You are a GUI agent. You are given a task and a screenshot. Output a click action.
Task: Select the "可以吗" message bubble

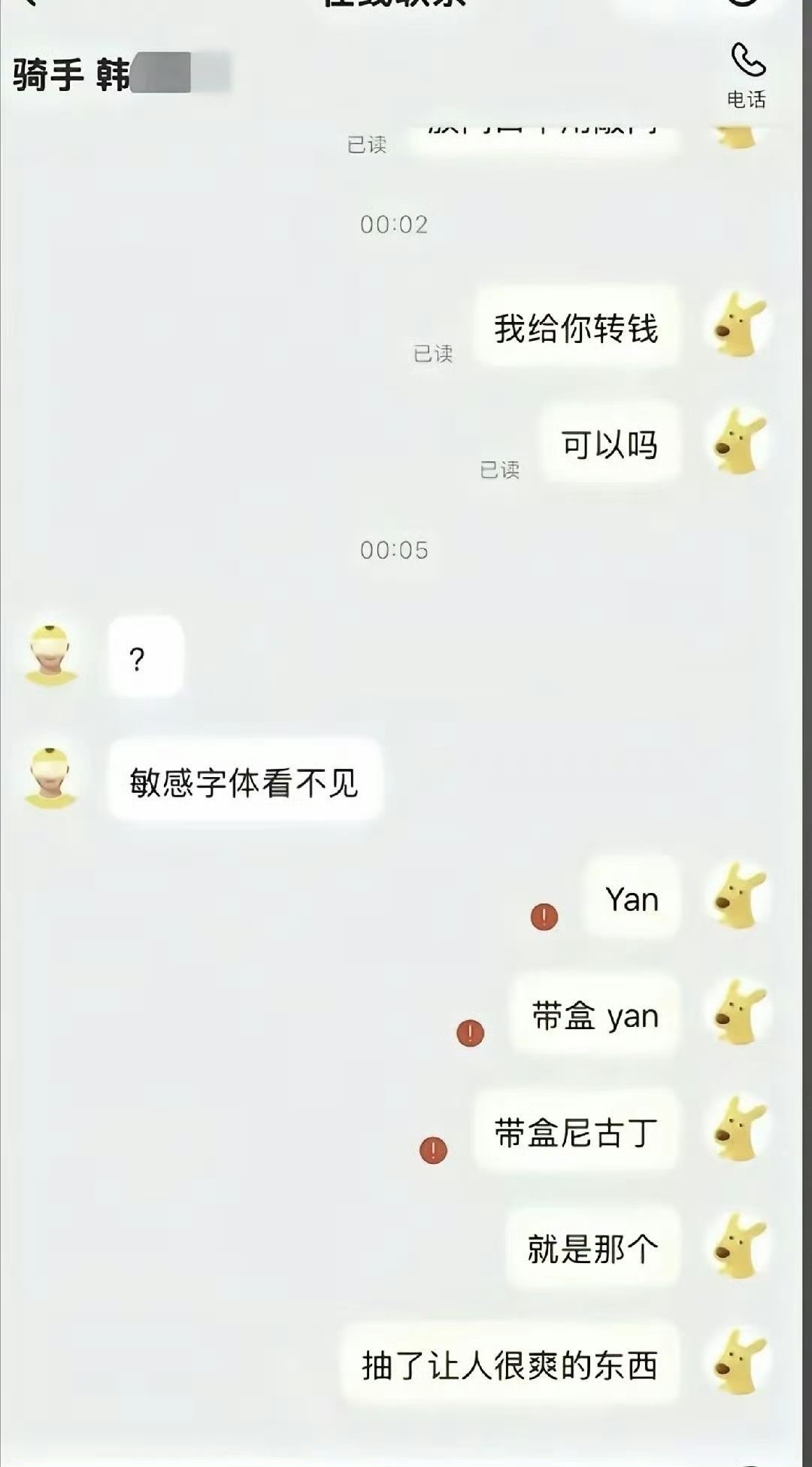[x=609, y=445]
